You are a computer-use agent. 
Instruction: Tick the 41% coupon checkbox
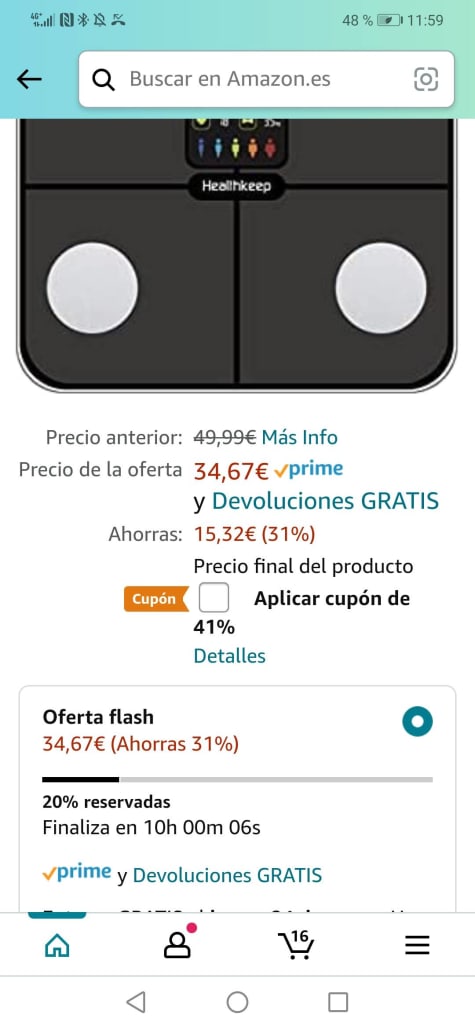coord(215,598)
